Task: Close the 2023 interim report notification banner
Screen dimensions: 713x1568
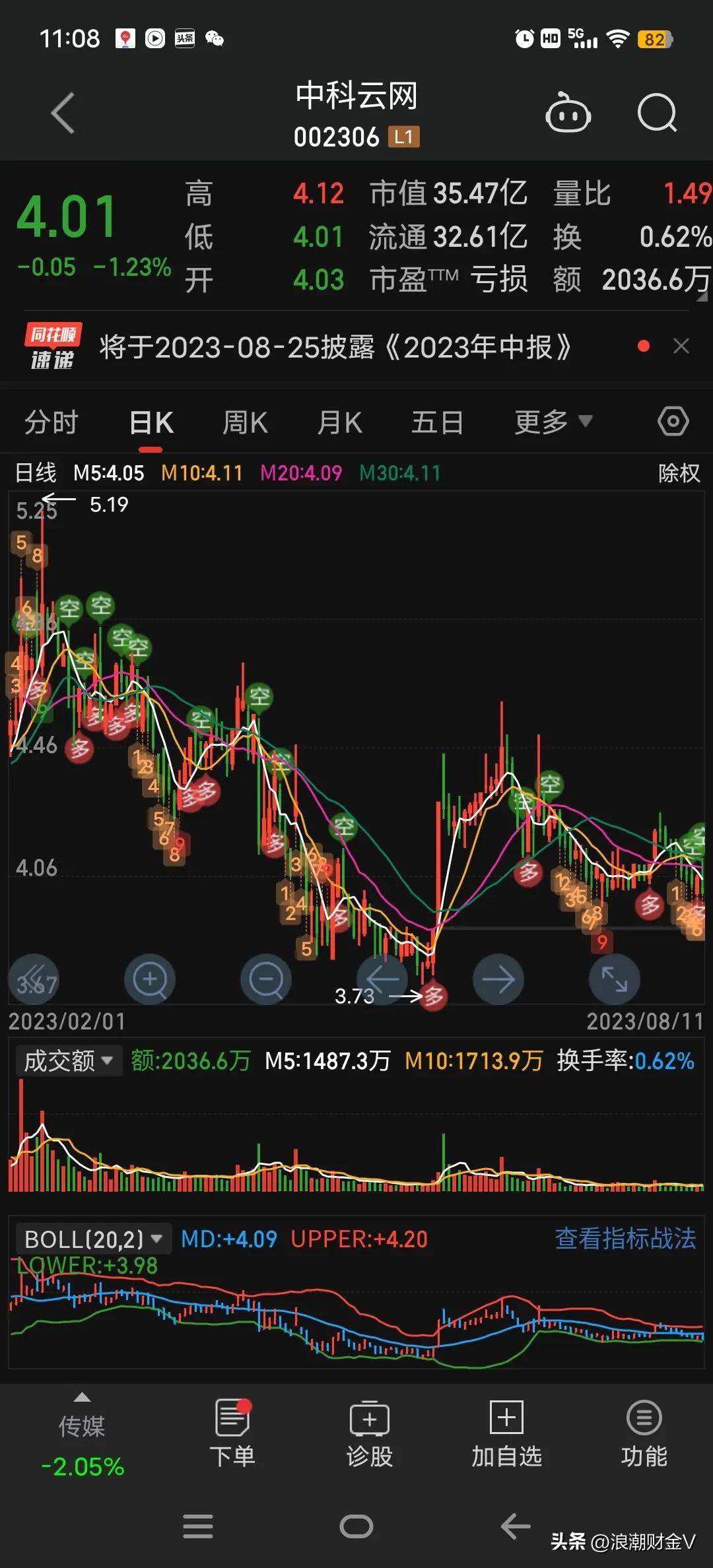Action: click(x=681, y=346)
